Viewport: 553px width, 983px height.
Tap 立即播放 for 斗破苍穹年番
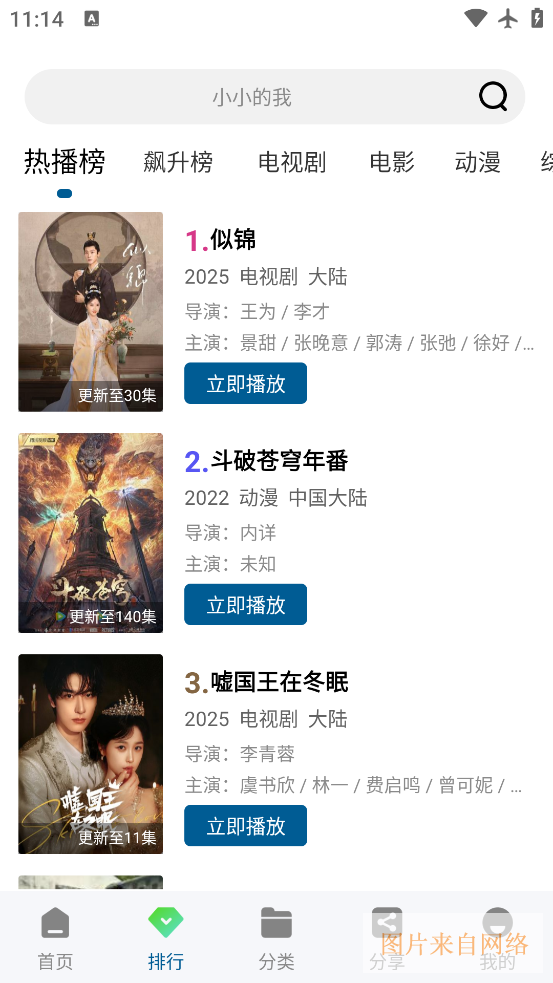coord(245,604)
